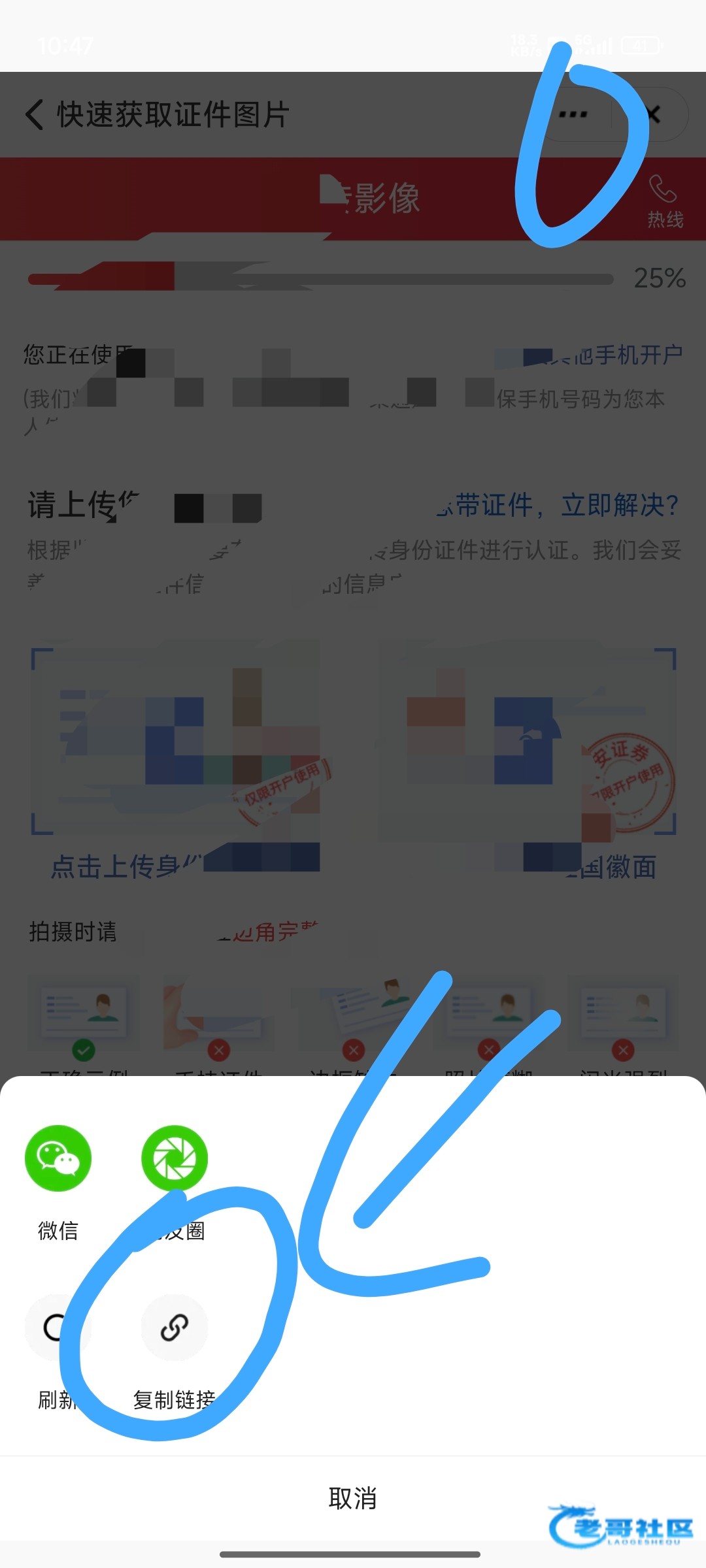Share to 朋友圈 Moments

pos(175,1158)
